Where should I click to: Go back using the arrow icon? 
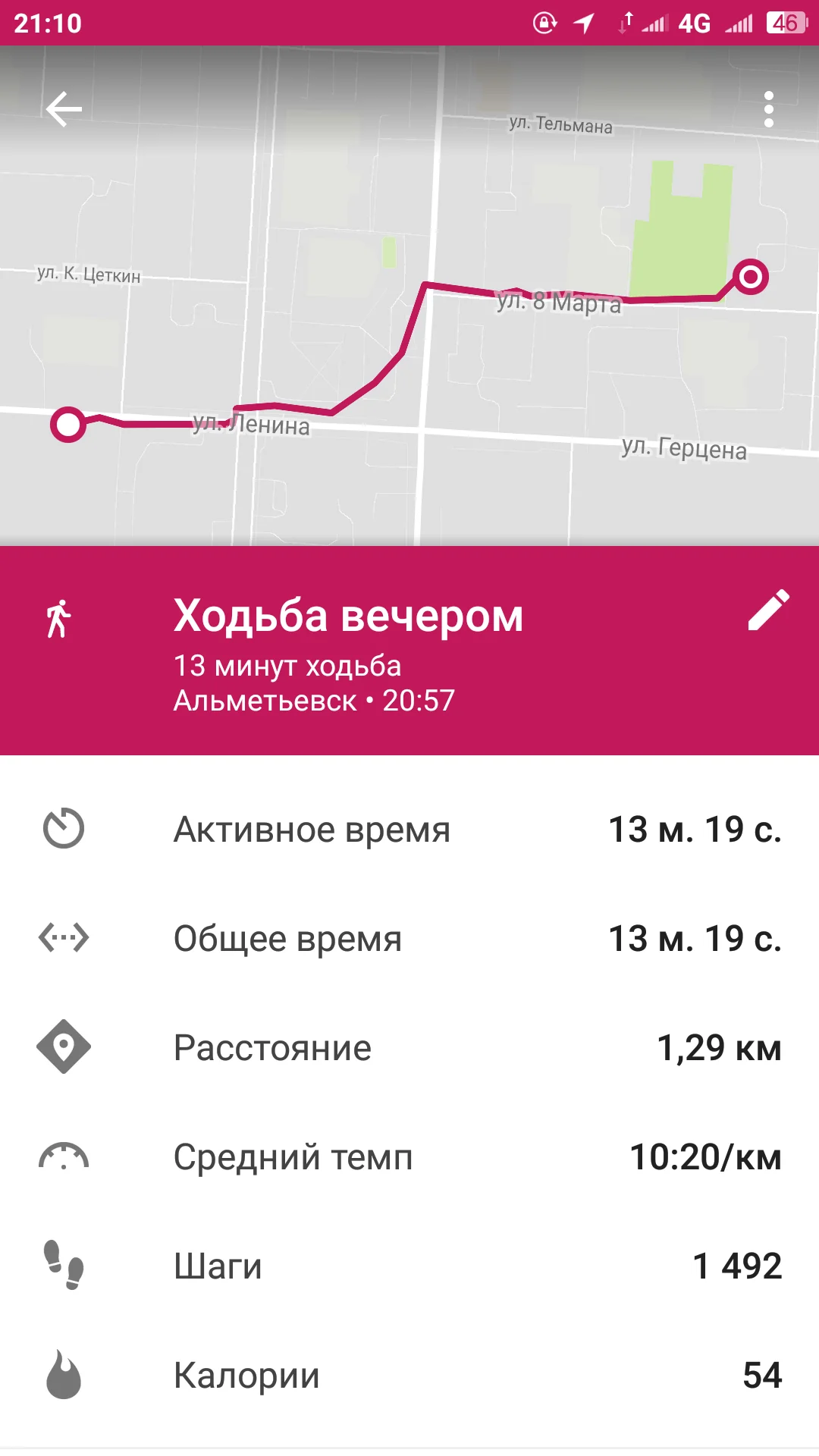click(x=64, y=109)
